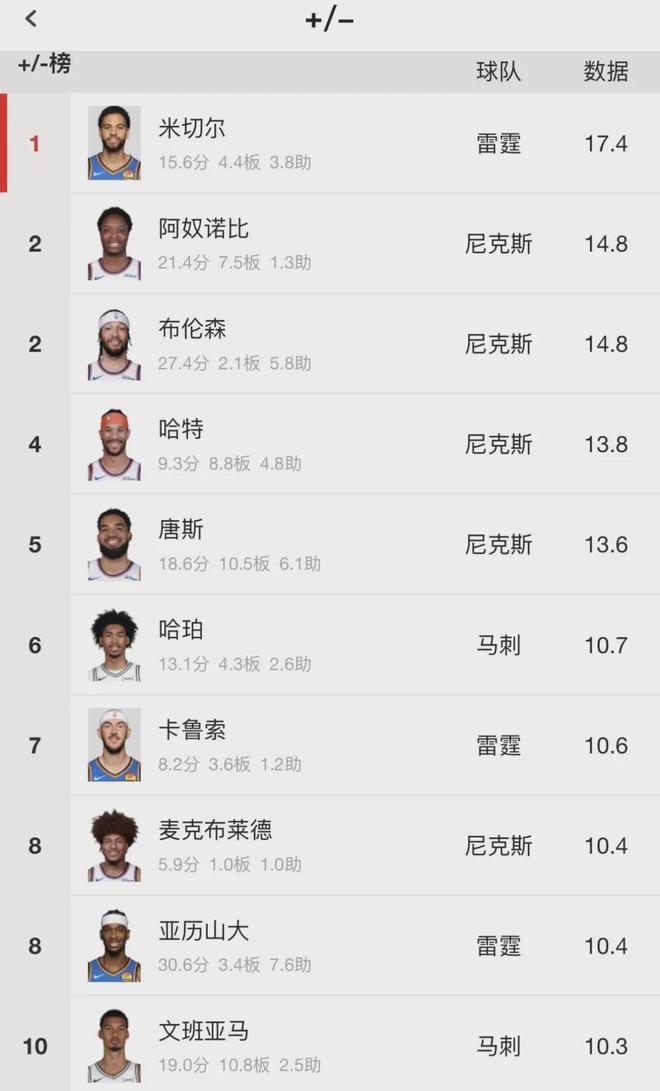Open 哈珀's player row
Image resolution: width=660 pixels, height=1091 pixels.
point(330,644)
